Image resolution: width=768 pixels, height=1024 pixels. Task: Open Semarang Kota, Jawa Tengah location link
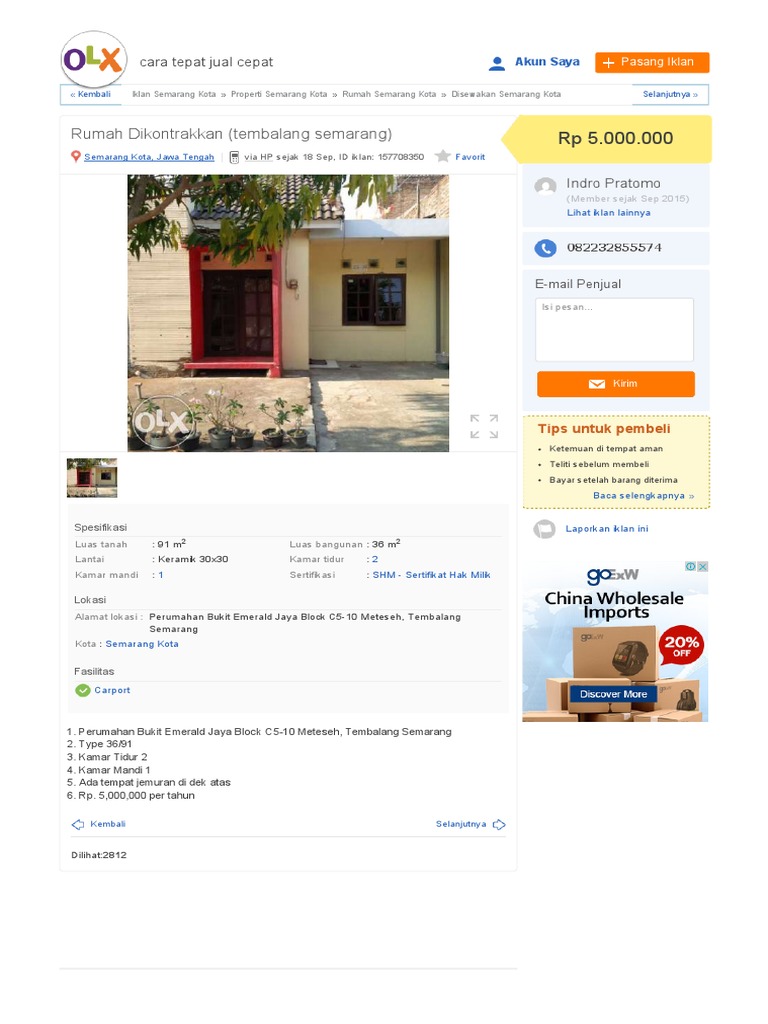(149, 157)
